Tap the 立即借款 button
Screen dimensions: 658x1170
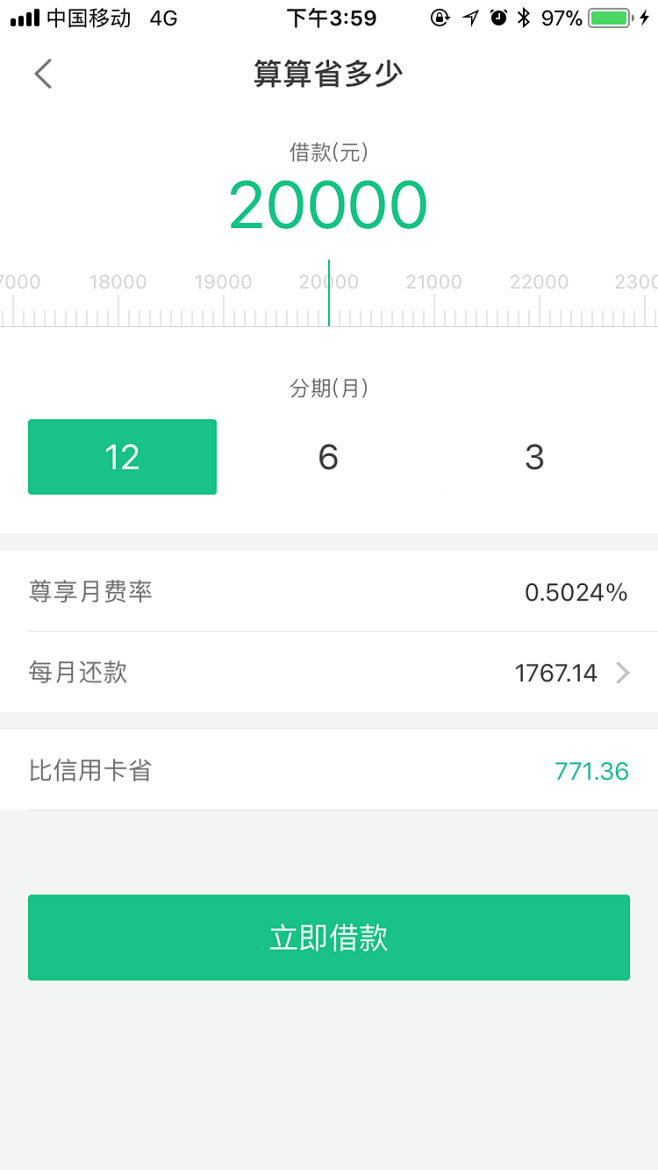[328, 938]
